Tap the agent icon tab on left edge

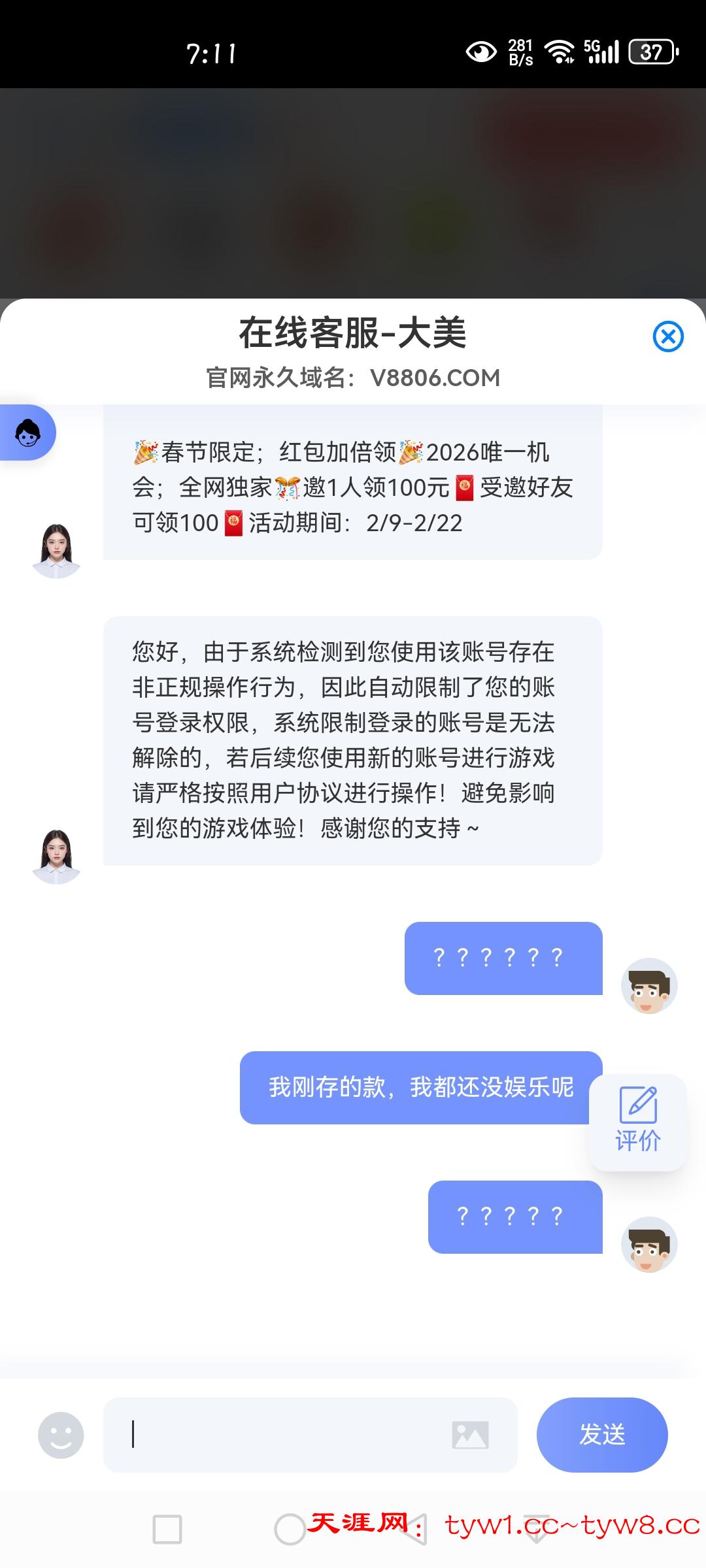(x=27, y=433)
